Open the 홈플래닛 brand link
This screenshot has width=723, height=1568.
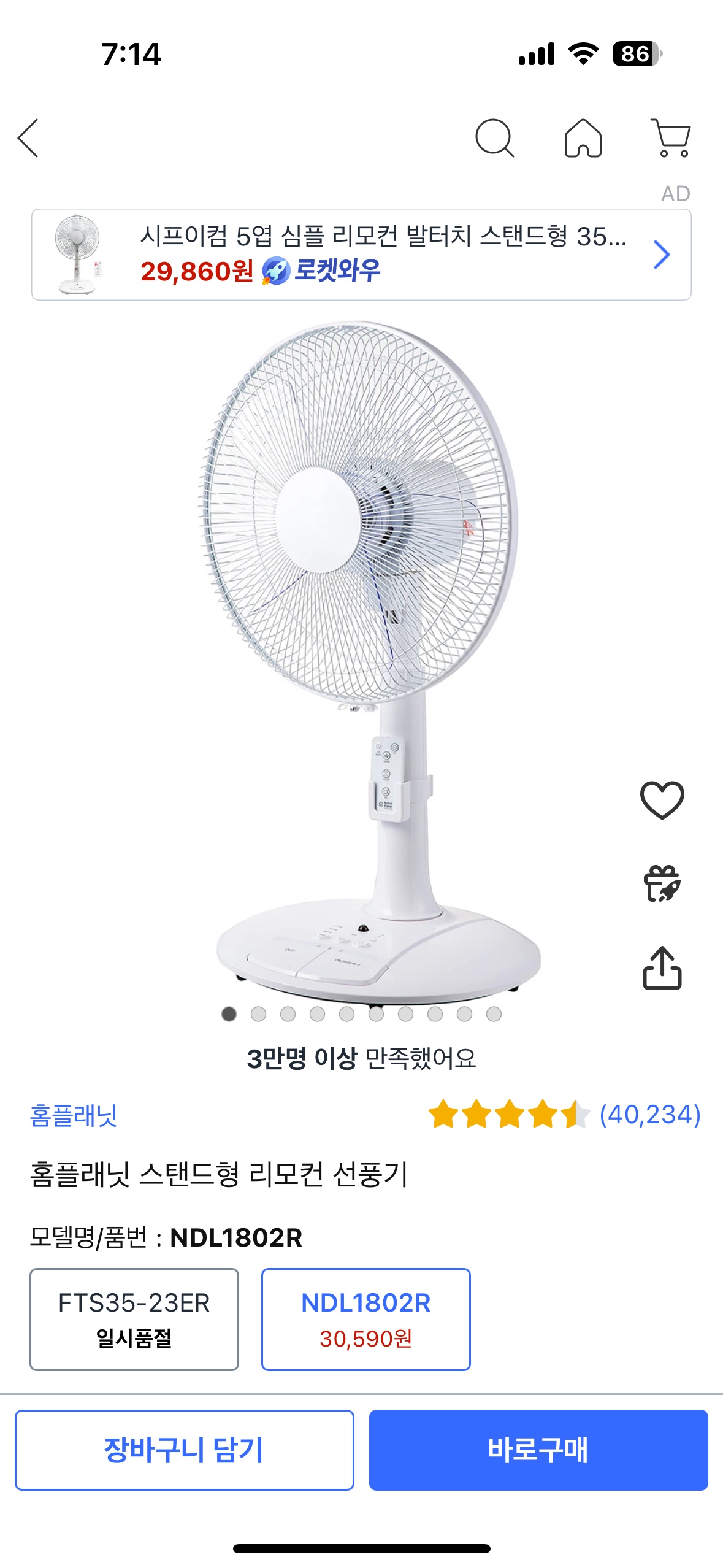pyautogui.click(x=74, y=1115)
